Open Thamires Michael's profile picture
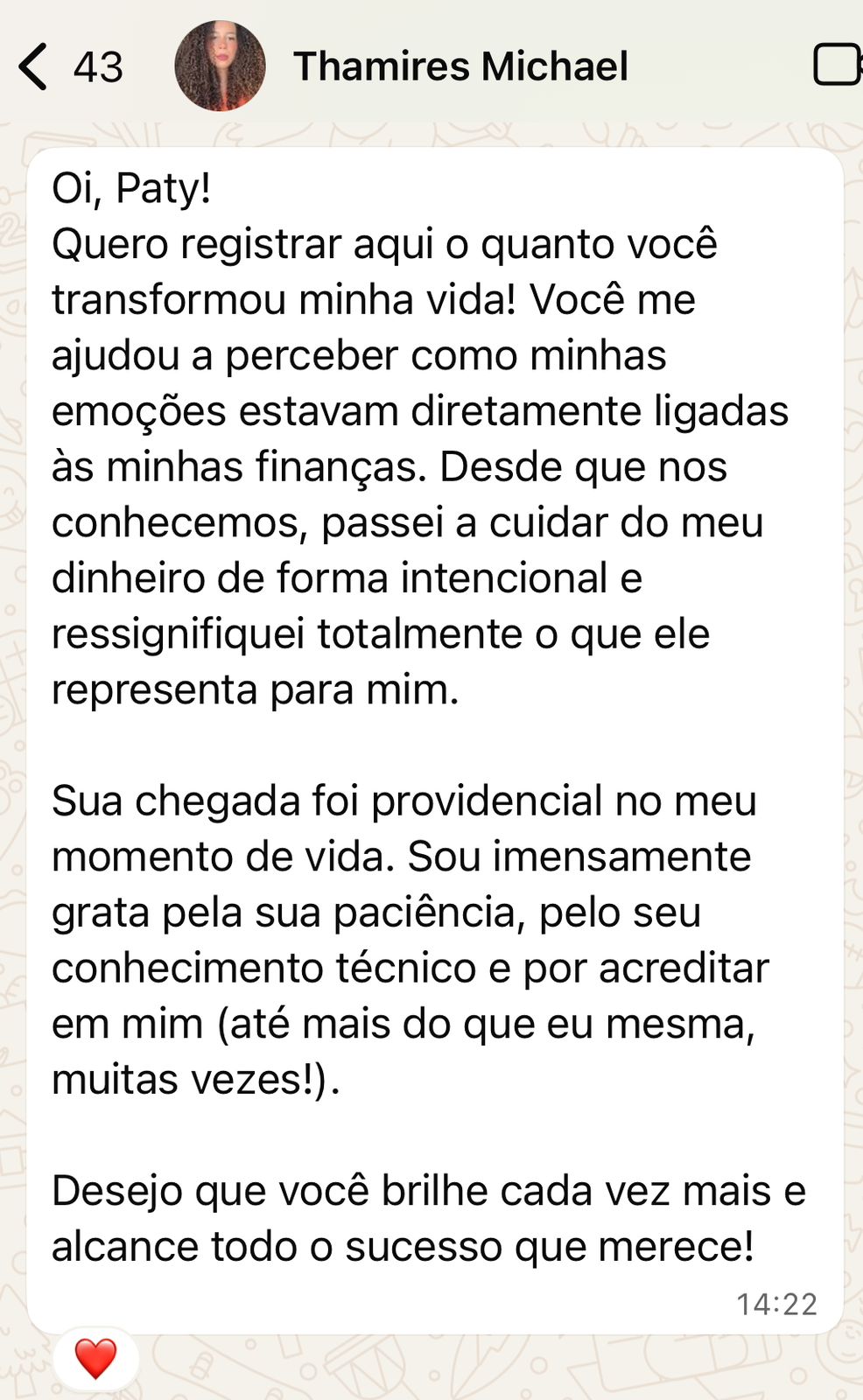 tap(220, 66)
